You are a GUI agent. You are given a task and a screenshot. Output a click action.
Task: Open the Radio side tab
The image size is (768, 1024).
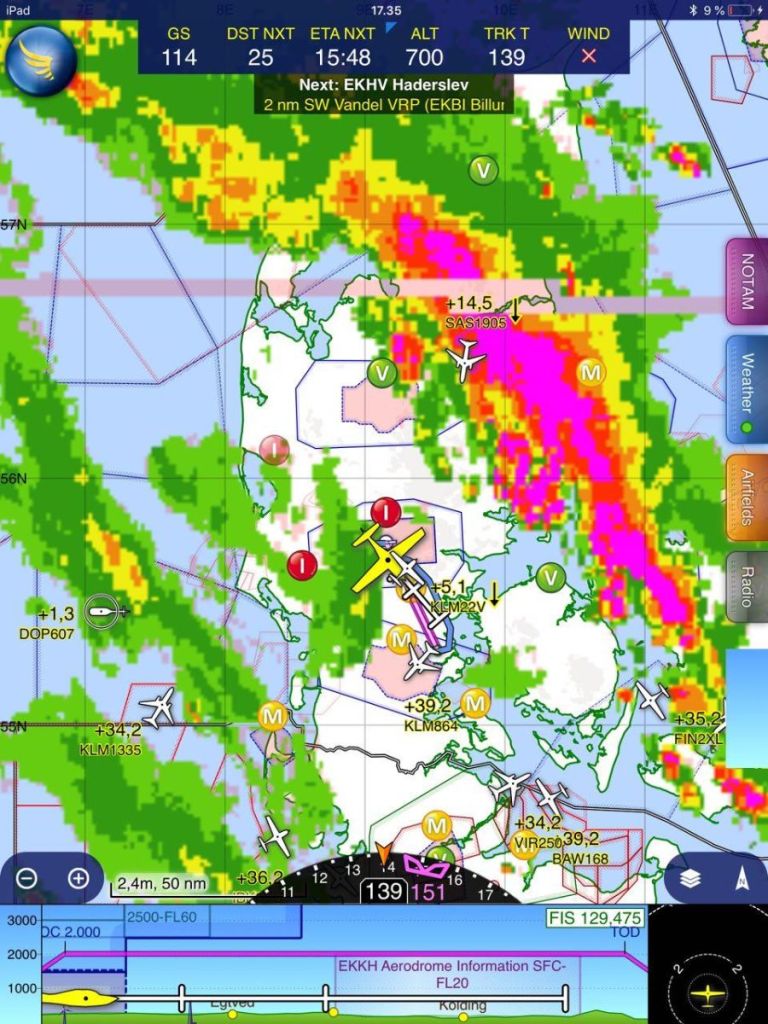click(x=746, y=586)
